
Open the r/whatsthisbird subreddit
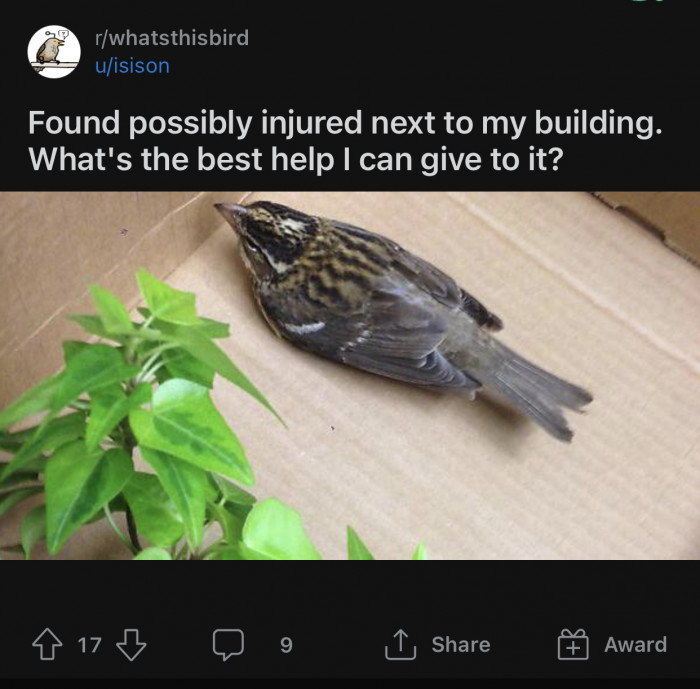pos(171,38)
